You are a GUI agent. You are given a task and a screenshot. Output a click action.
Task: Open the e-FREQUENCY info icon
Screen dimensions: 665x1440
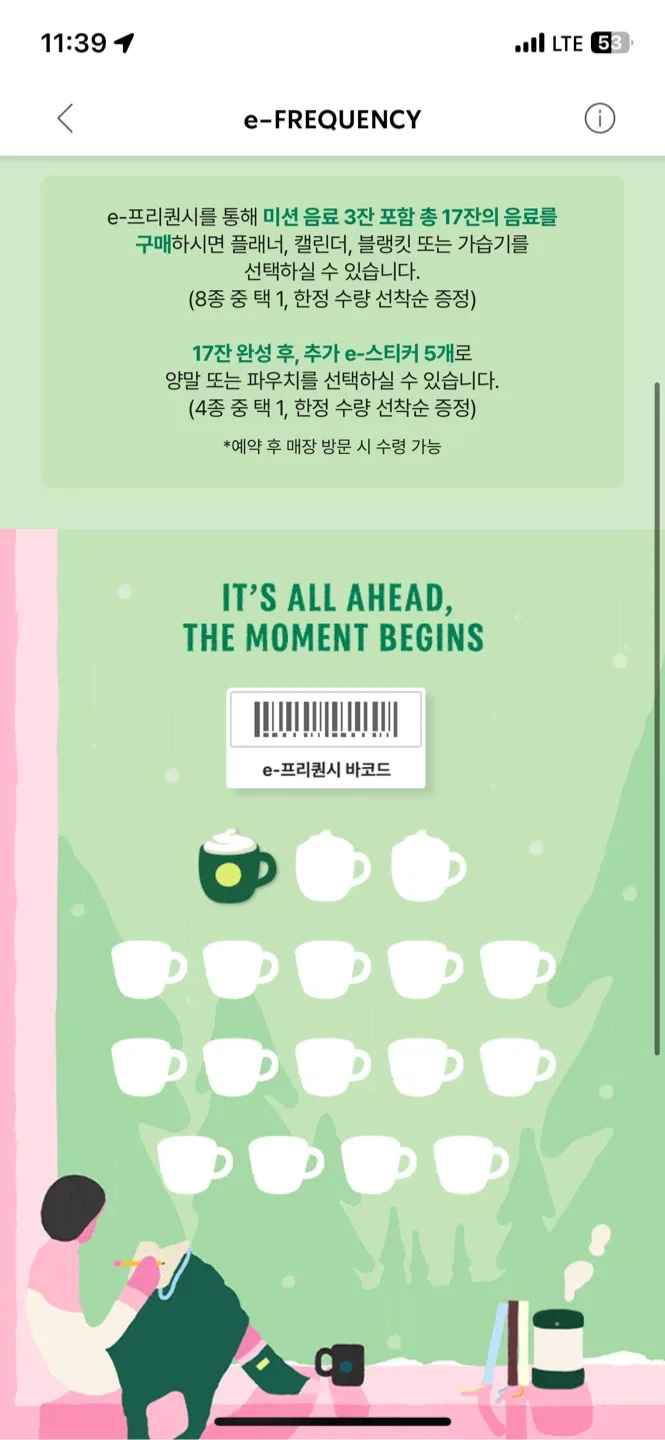(x=599, y=119)
